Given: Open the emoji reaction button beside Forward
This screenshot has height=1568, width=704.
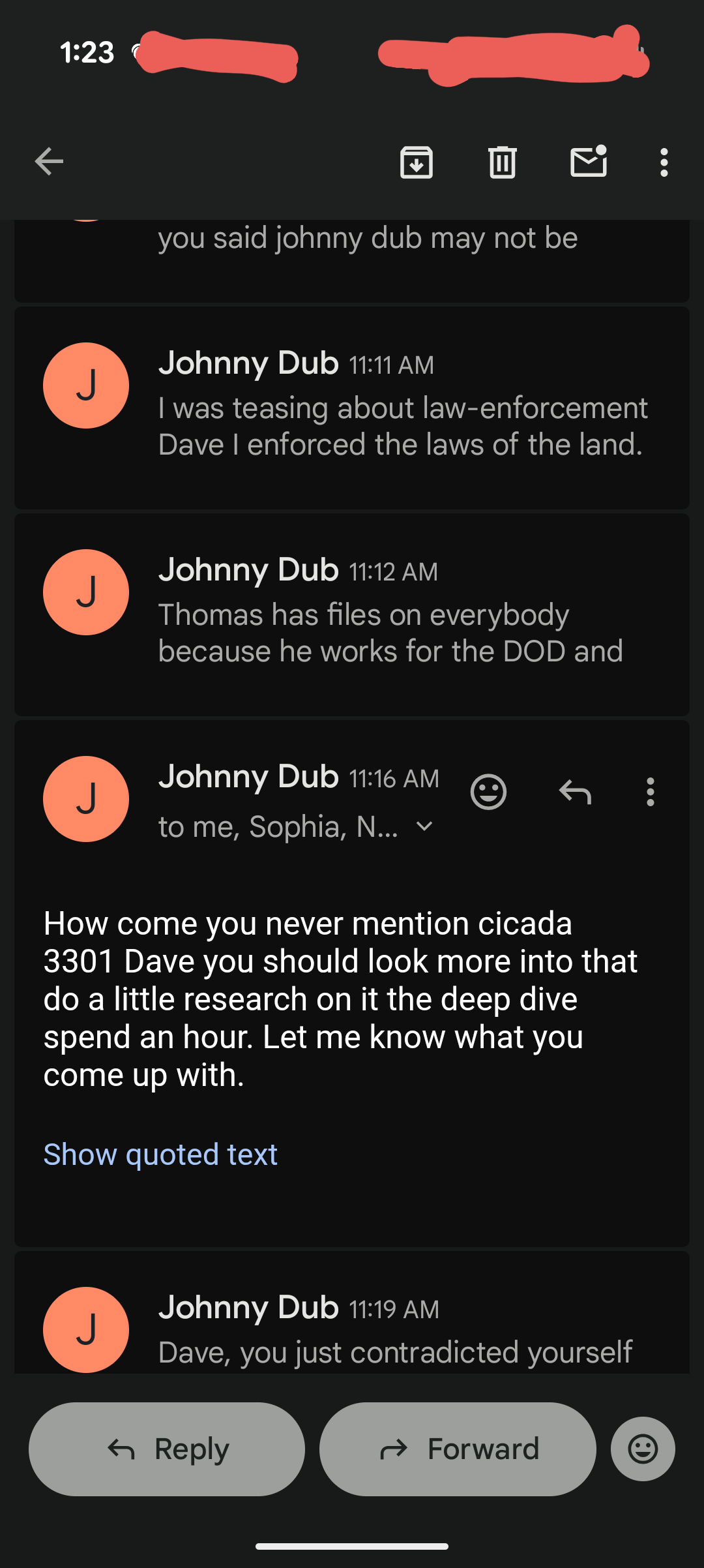Looking at the screenshot, I should [643, 1449].
